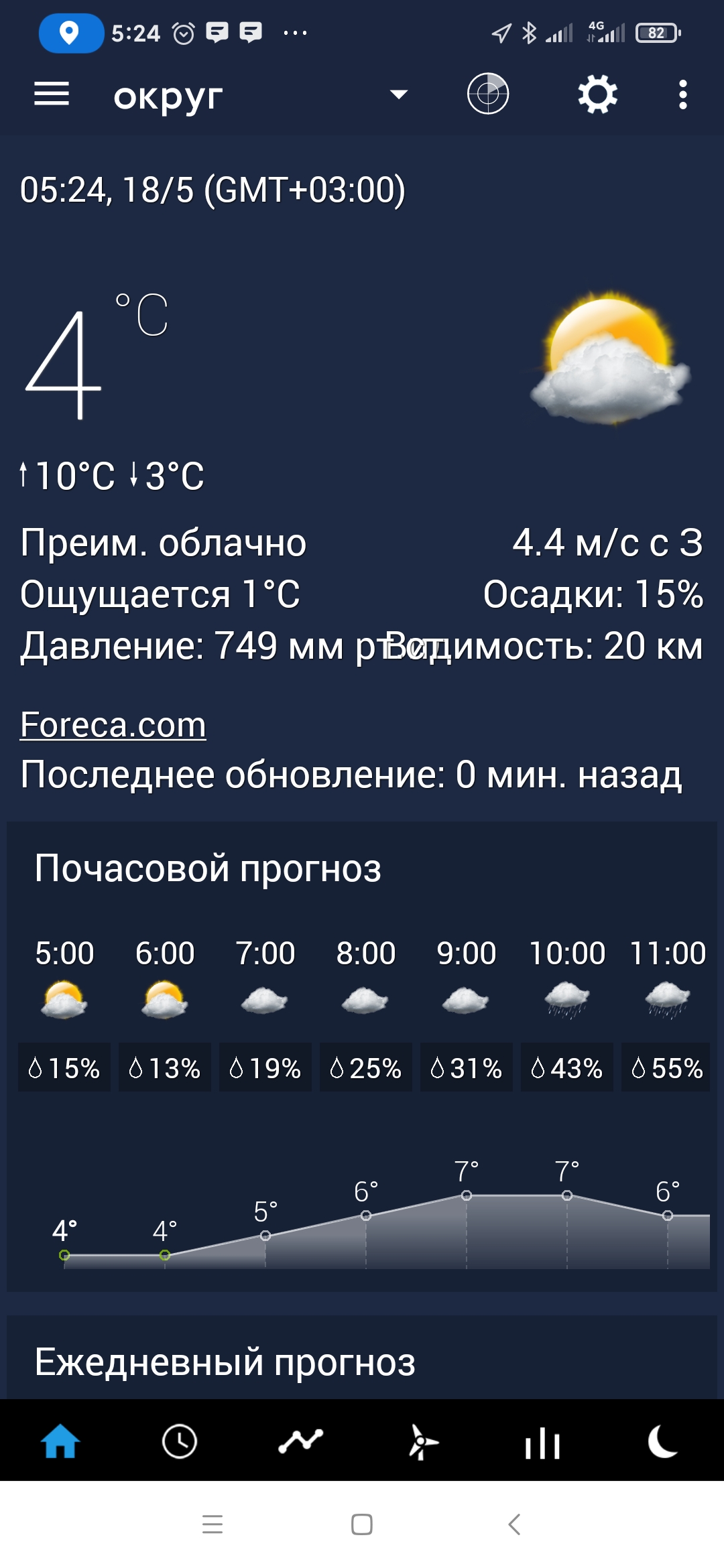Open the three-dot overflow menu

pos(682,94)
